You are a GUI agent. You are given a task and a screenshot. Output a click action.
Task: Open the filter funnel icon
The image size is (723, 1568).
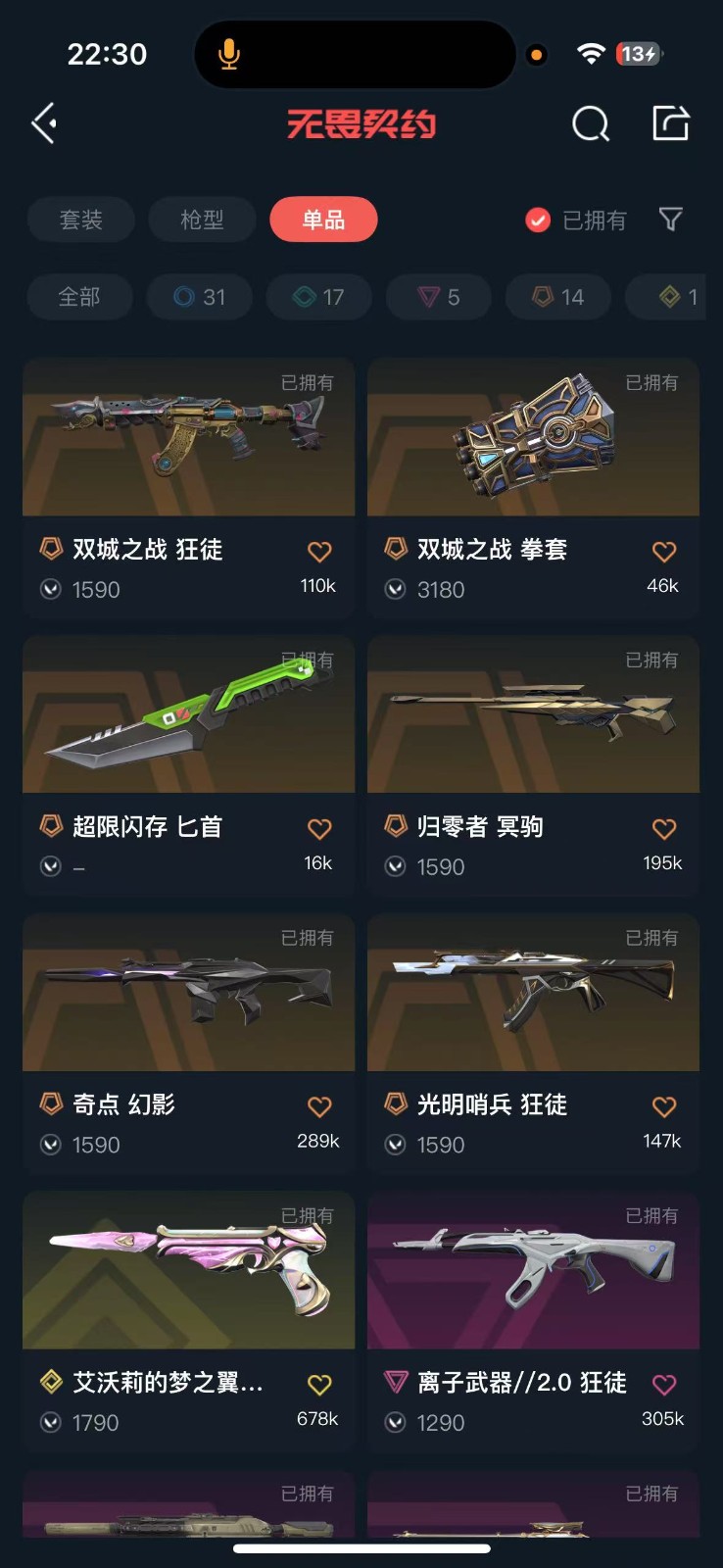click(671, 220)
